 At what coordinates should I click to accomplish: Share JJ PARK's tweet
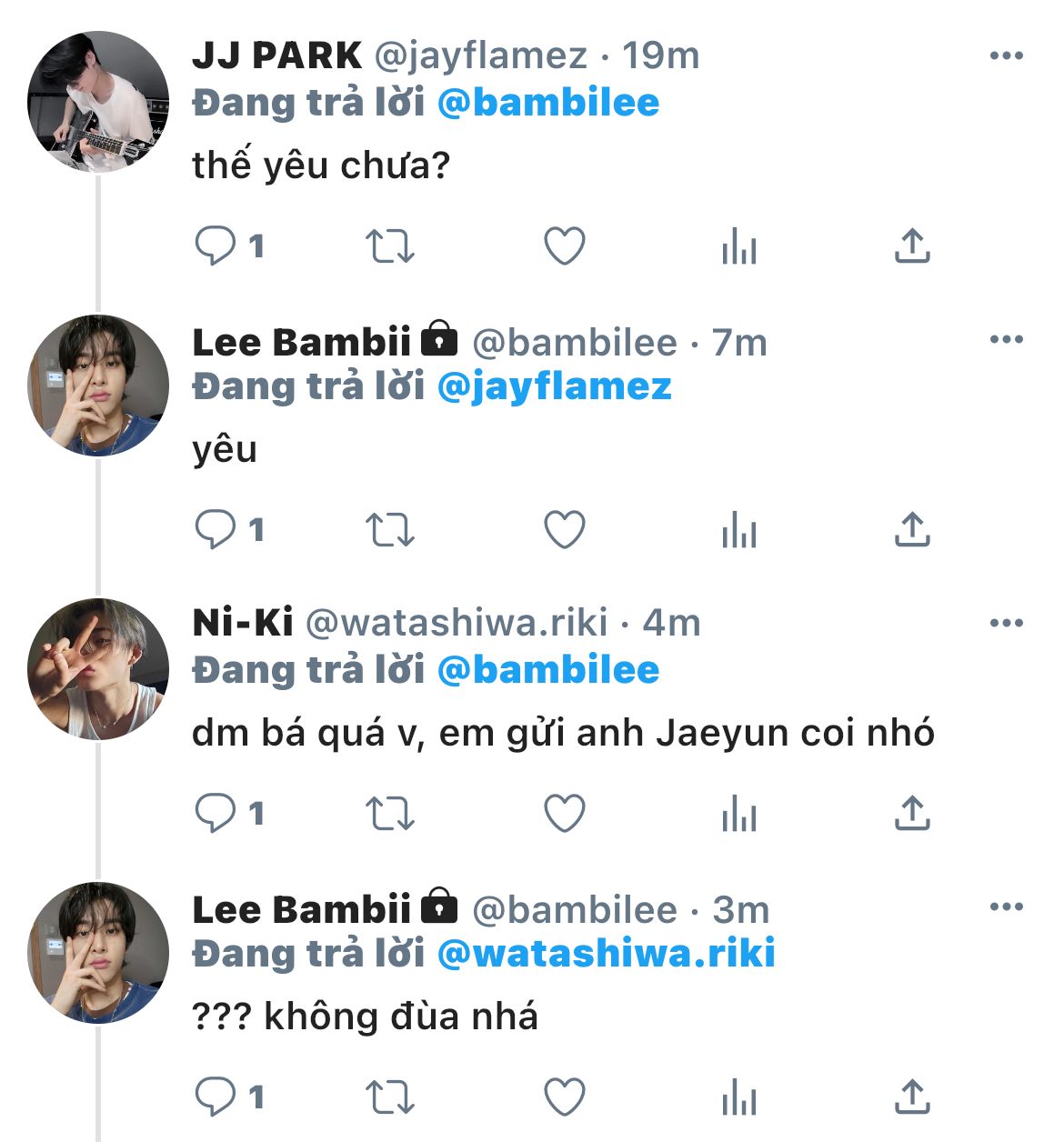pos(911,245)
